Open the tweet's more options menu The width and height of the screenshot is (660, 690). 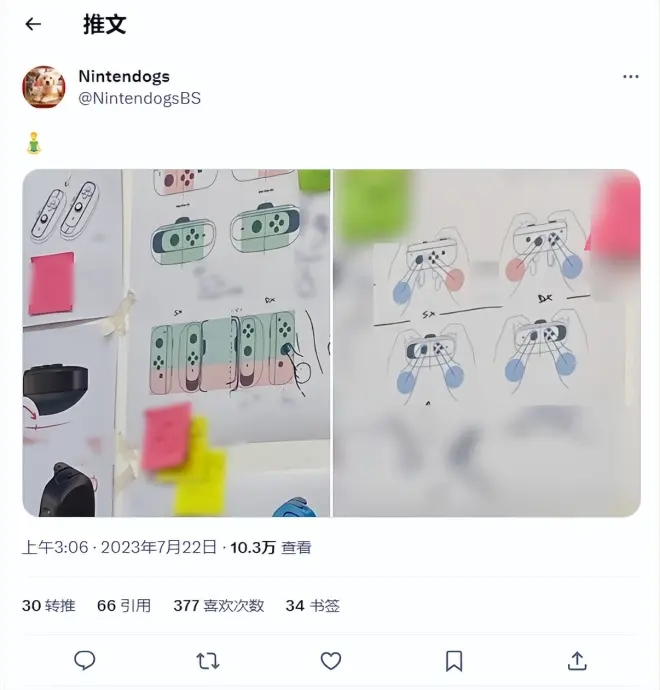coord(630,77)
